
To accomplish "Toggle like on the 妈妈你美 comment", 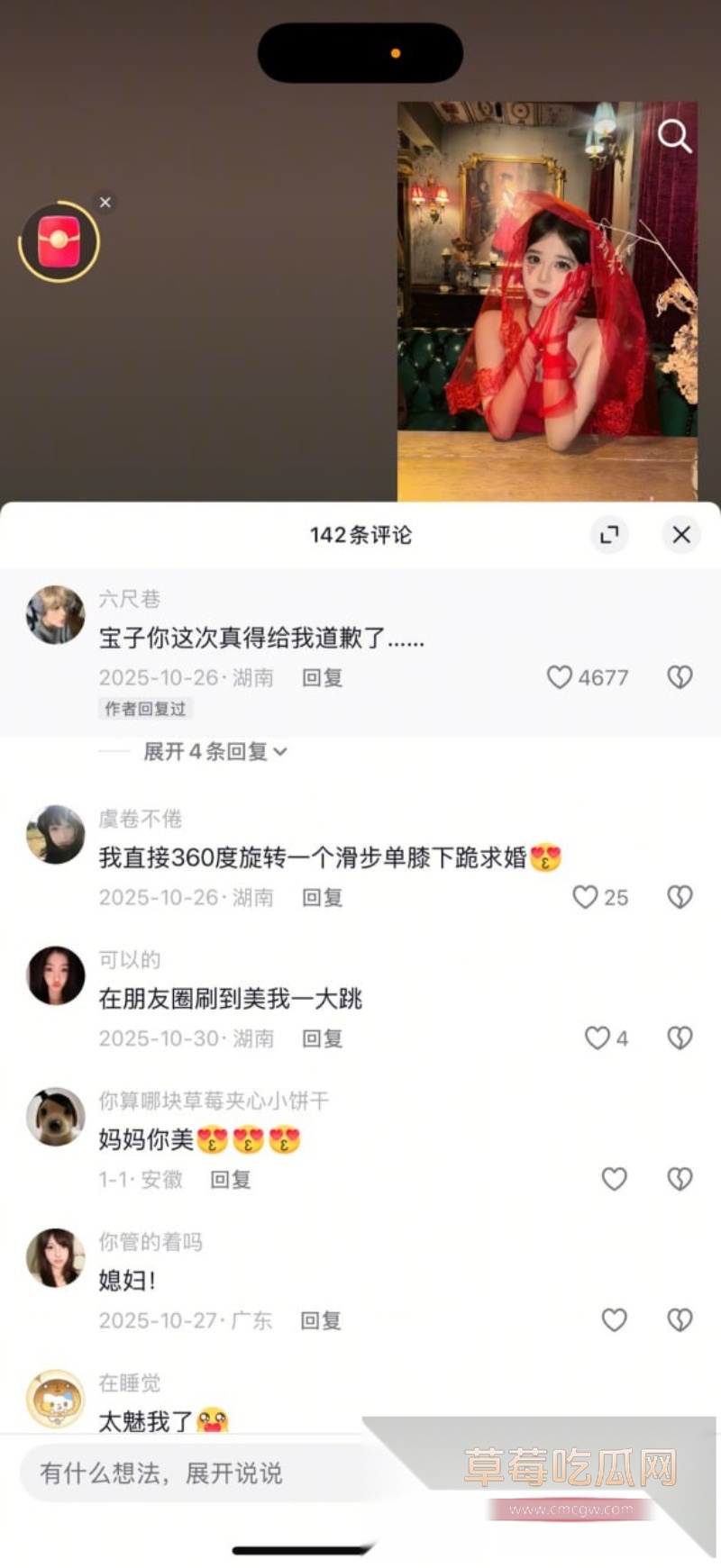I will (614, 1179).
